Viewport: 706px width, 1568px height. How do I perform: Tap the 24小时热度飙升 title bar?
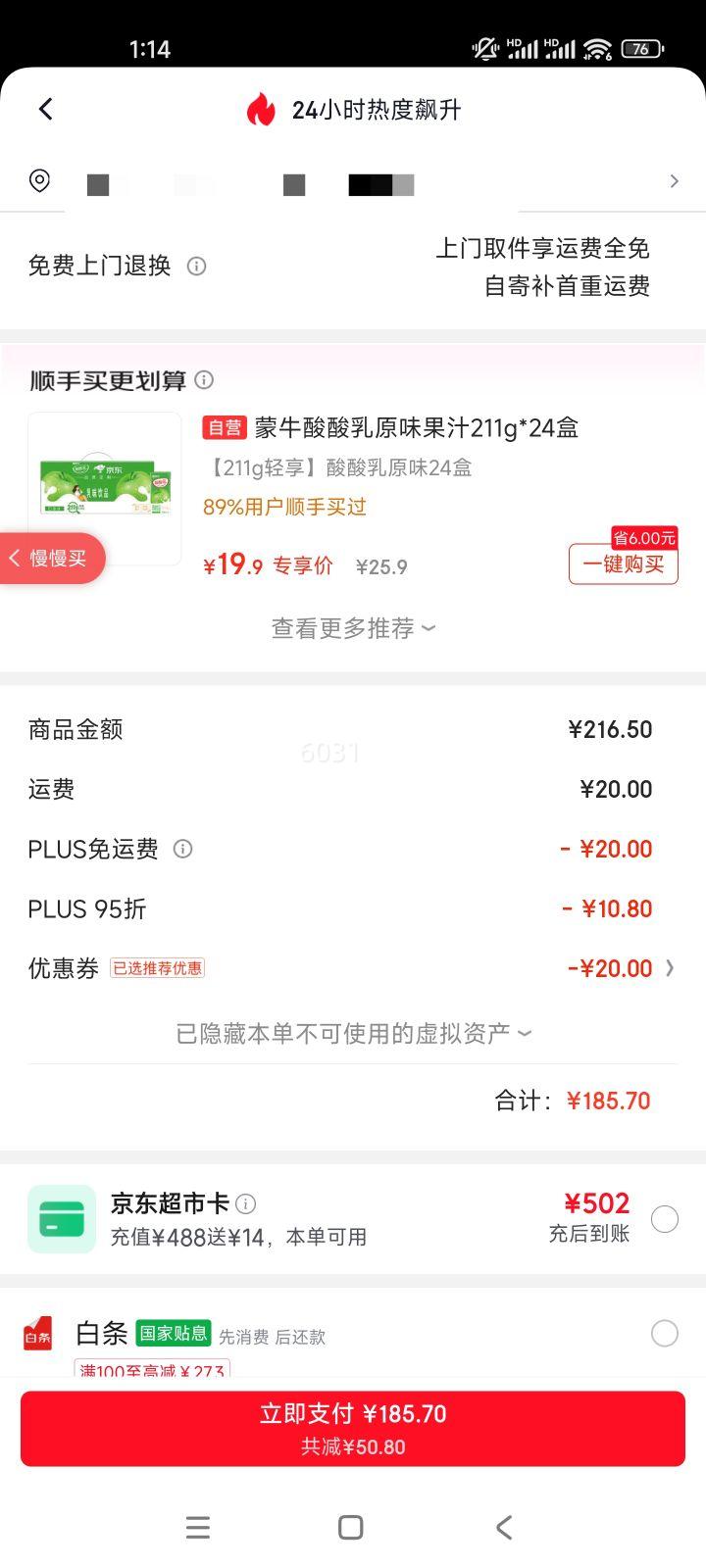[378, 110]
